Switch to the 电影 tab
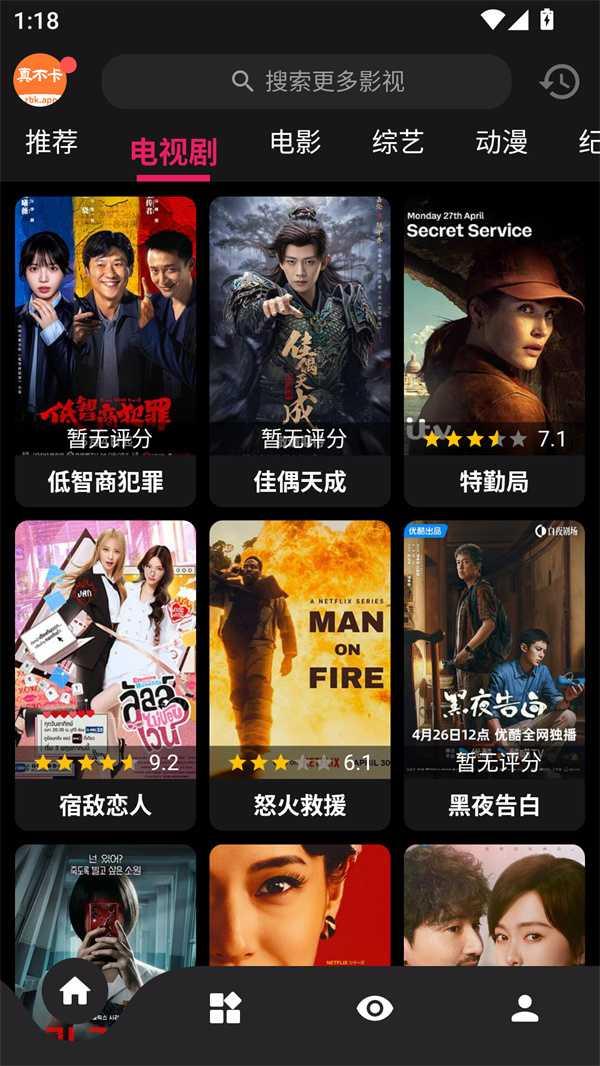 tap(296, 142)
